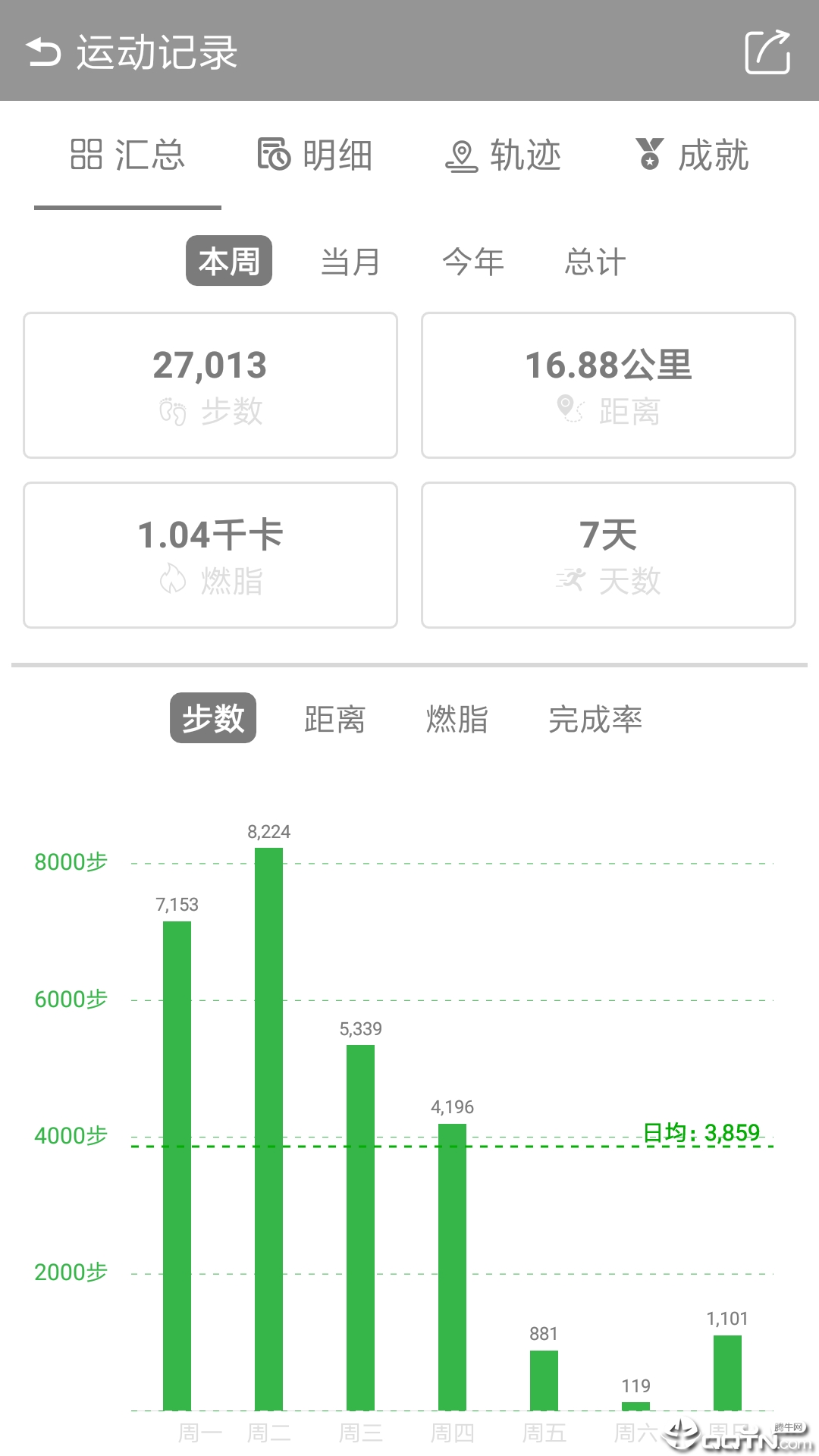This screenshot has height=1456, width=819.
Task: Show the 完成率 completion rate chart
Action: coord(596,719)
